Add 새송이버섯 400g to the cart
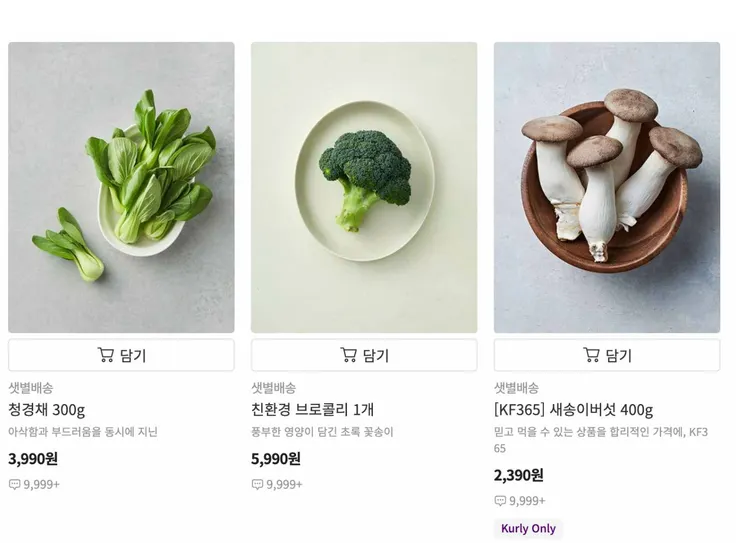The image size is (740, 543). click(606, 355)
